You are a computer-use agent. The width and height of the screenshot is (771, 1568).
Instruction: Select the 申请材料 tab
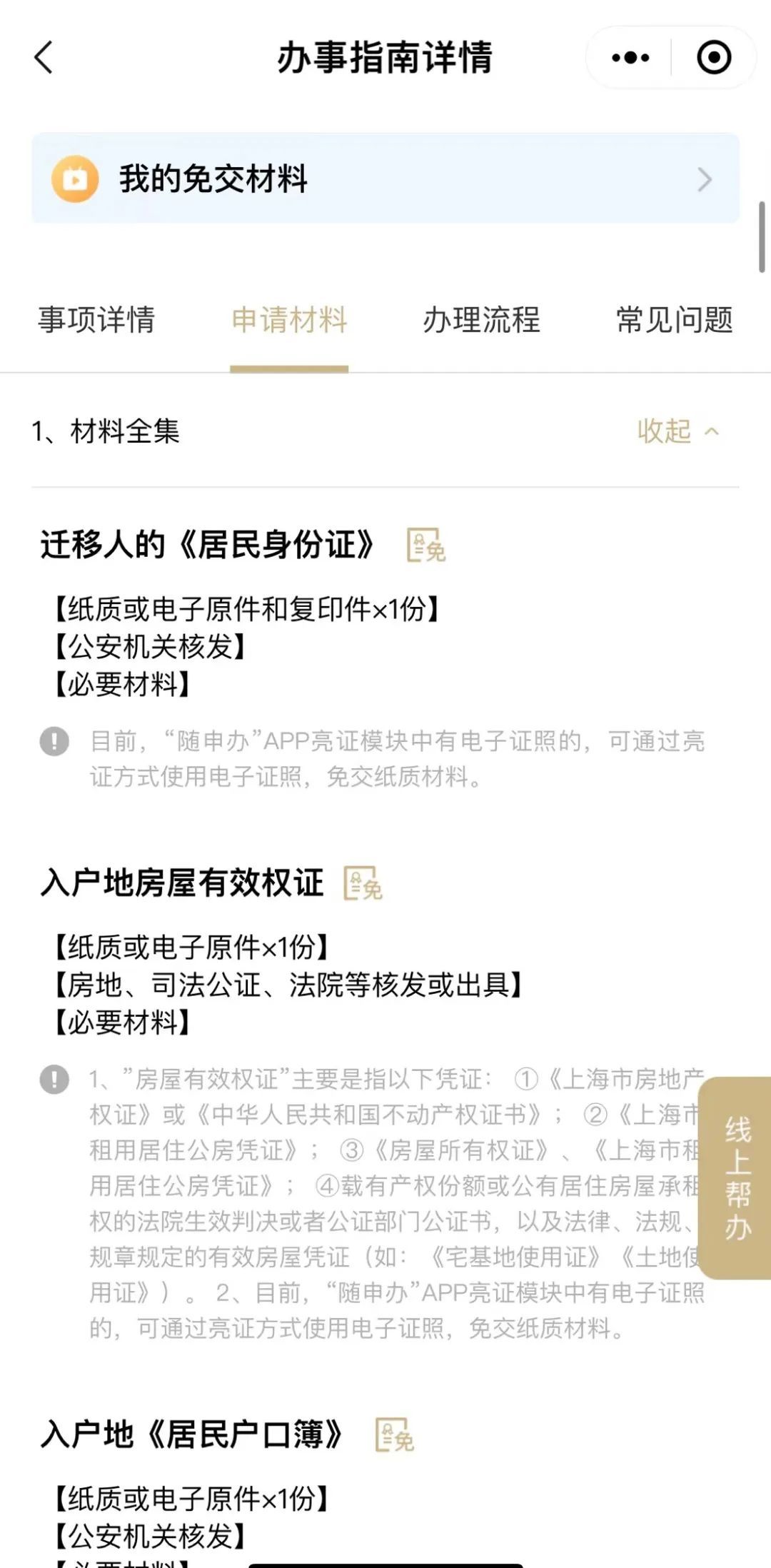coord(289,320)
